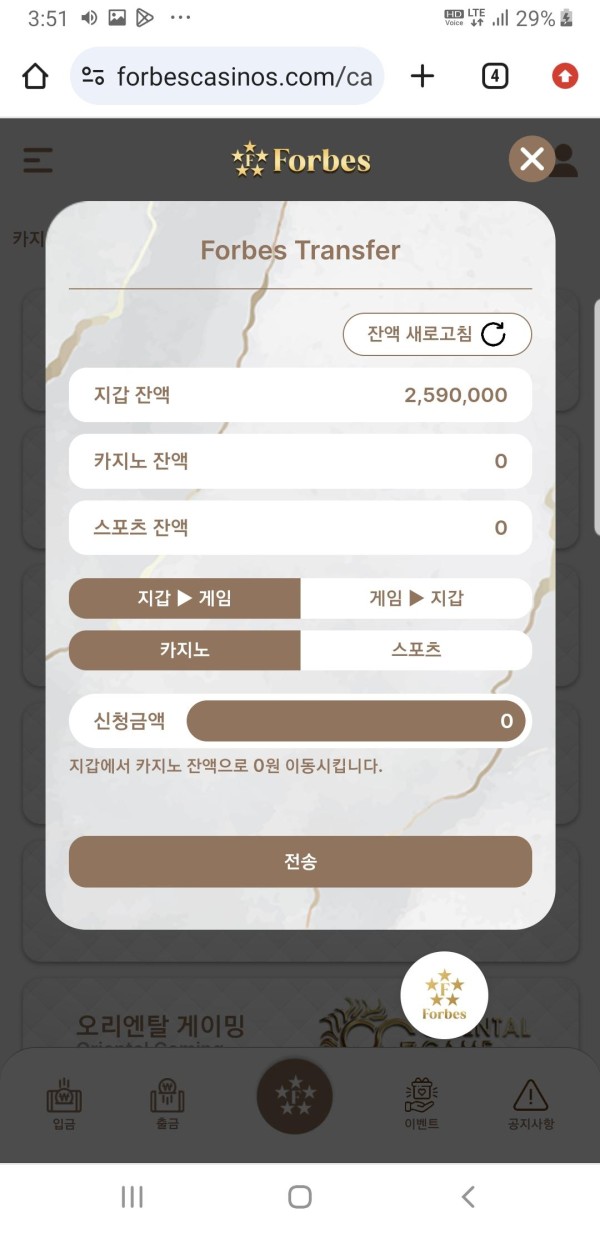View the open browser tabs
Screen dimensions: 600x1233
(x=495, y=76)
